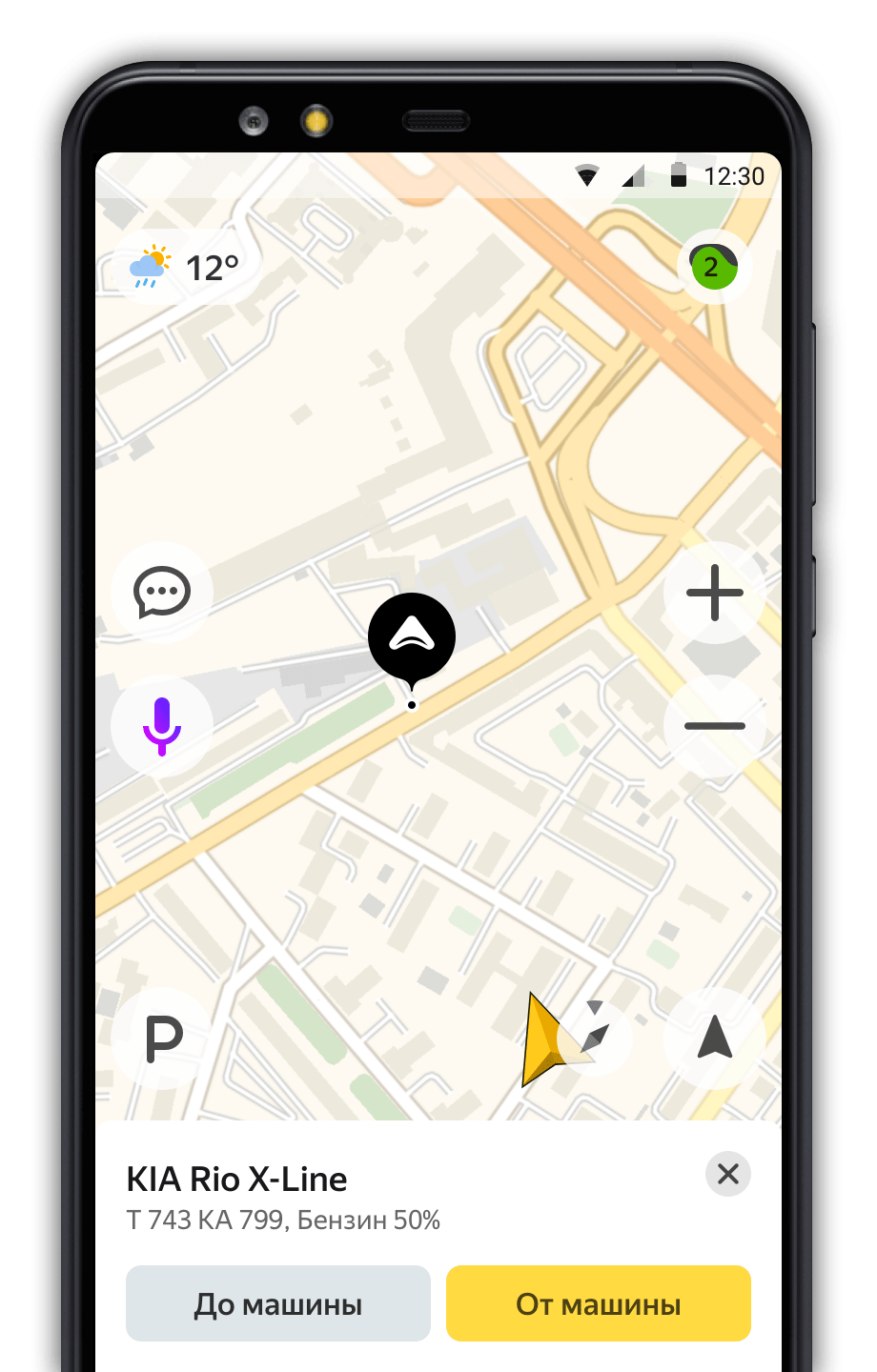Open the weather widget showing 12°
This screenshot has width=877, height=1372.
184,268
